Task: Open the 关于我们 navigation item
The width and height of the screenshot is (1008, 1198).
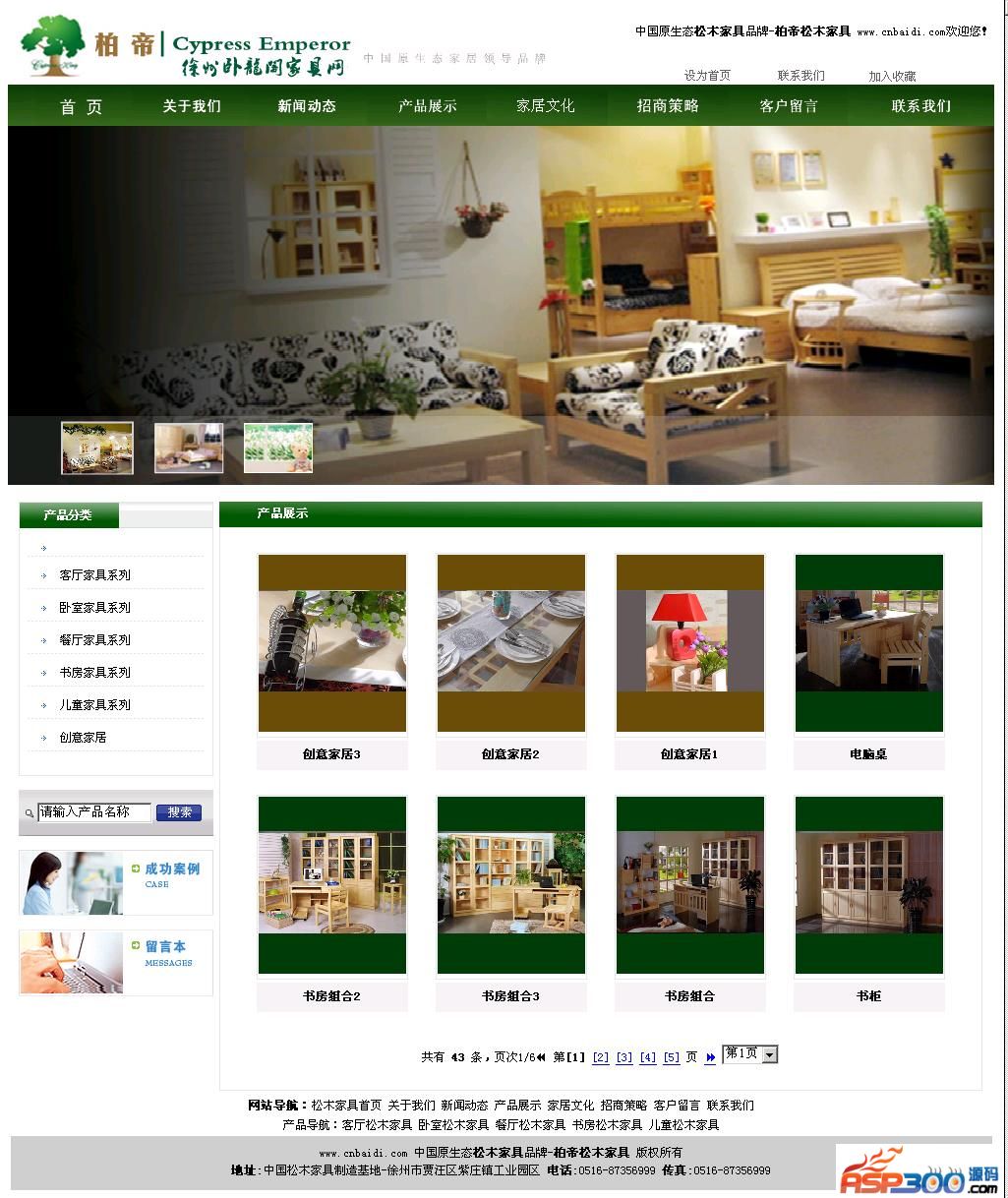Action: coord(192,106)
